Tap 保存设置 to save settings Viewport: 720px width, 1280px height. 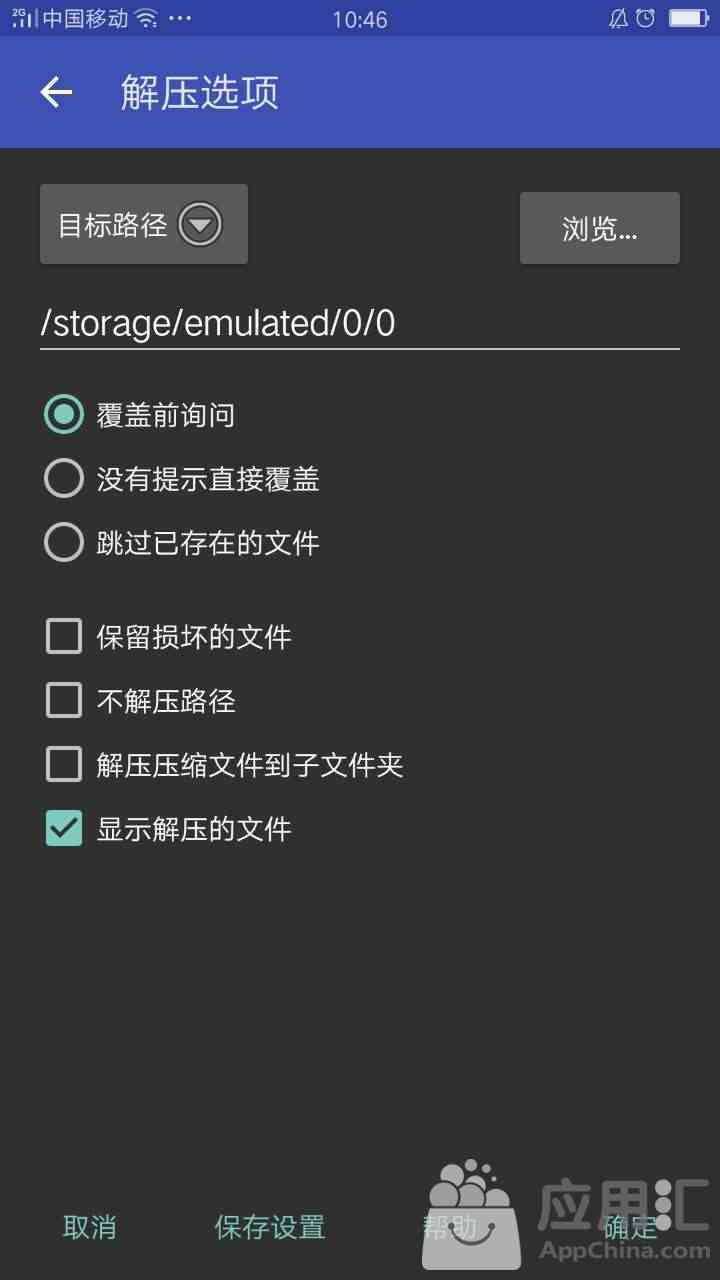point(270,1227)
